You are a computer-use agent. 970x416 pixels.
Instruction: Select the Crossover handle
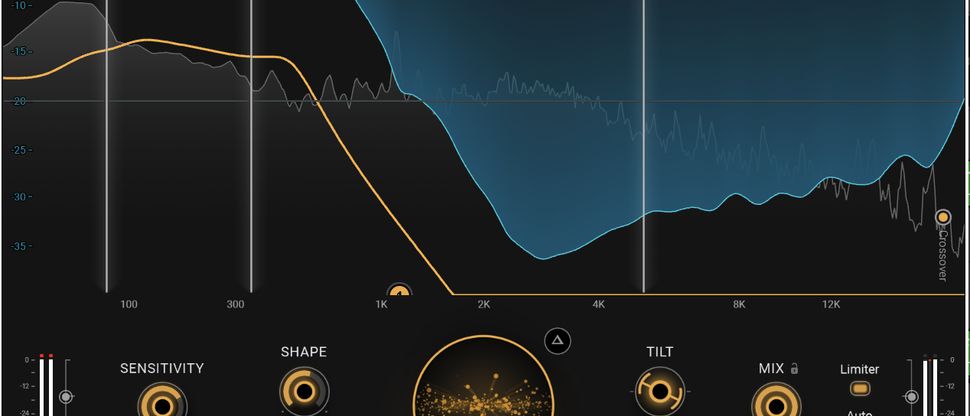coord(942,217)
